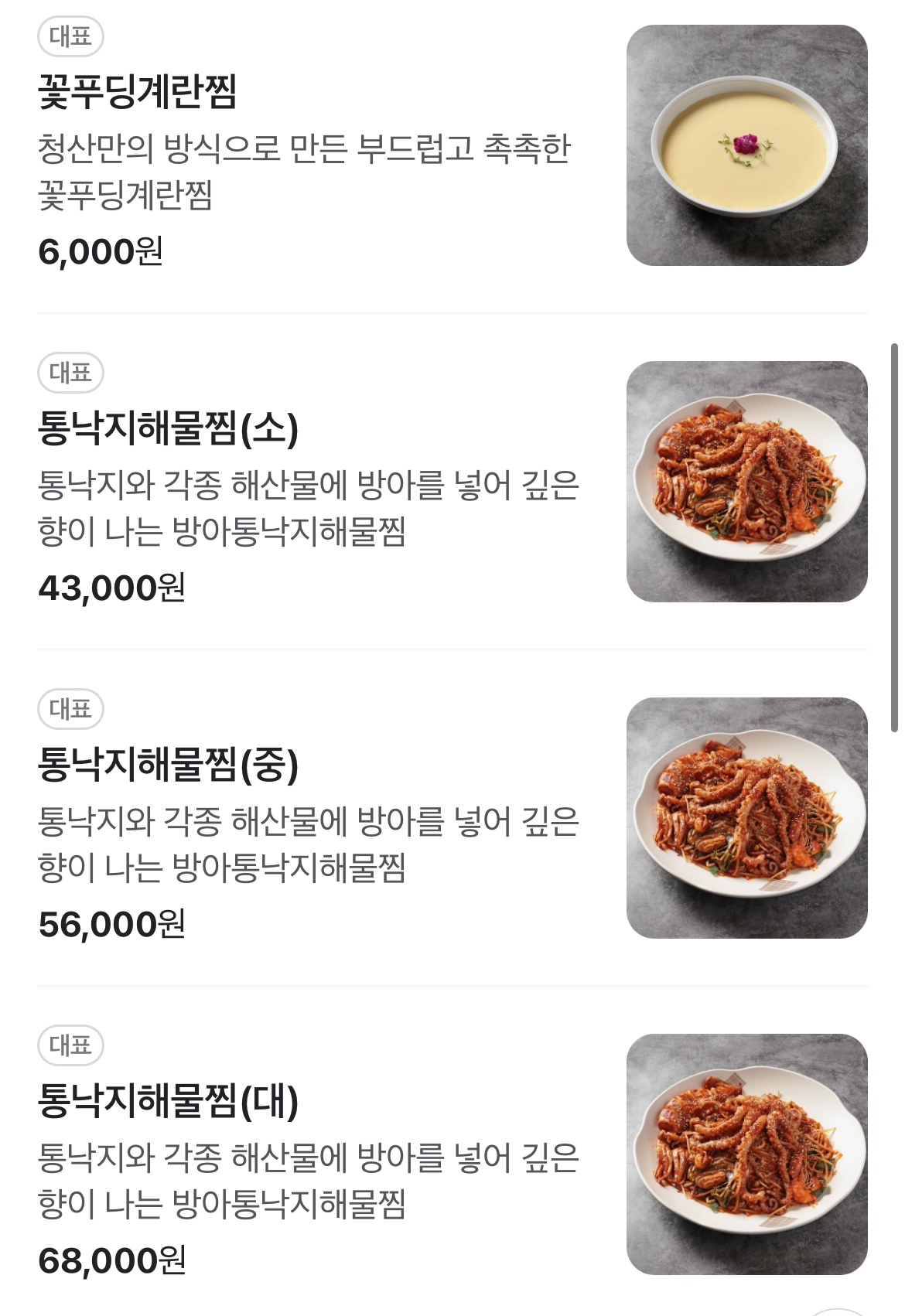Select 통낙지해물찜(소) for 43,000원
Image resolution: width=905 pixels, height=1316 pixels.
click(168, 428)
